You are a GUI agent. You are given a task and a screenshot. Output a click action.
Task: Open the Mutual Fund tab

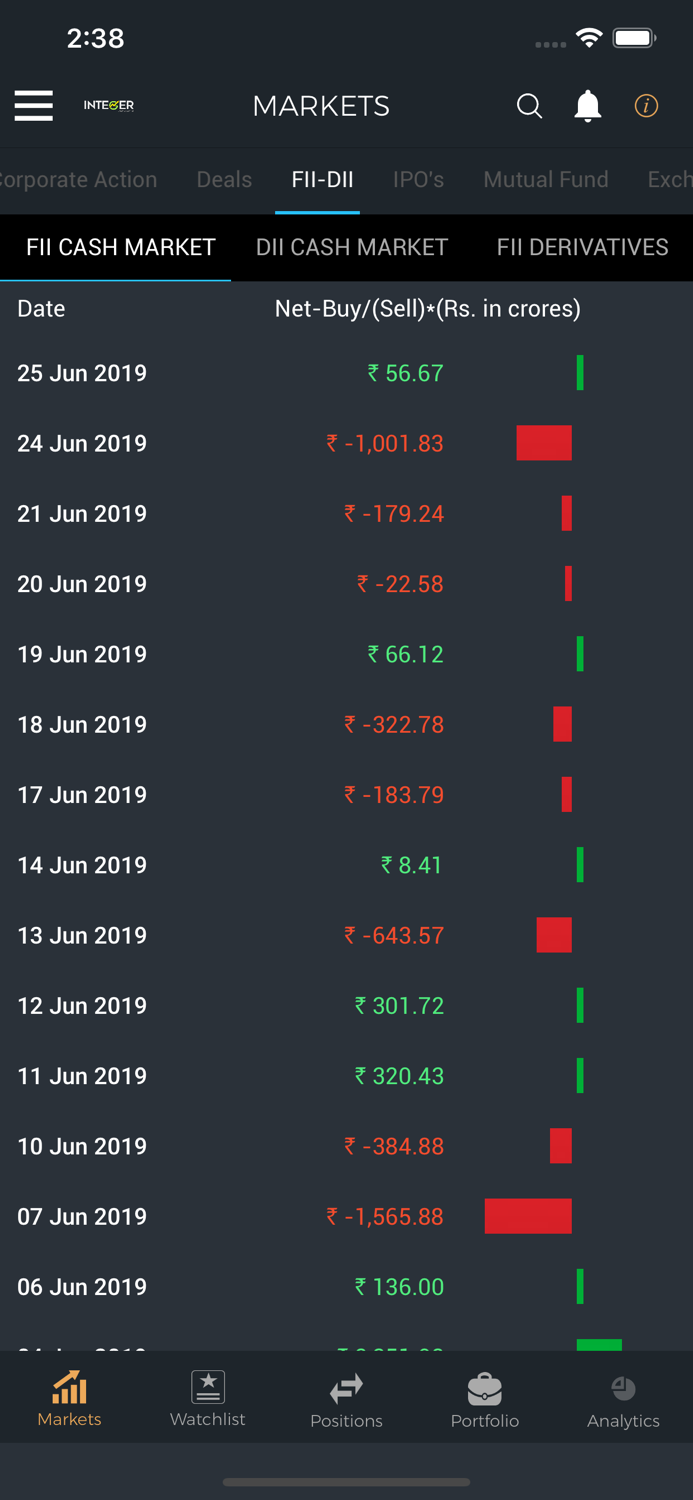coord(546,179)
